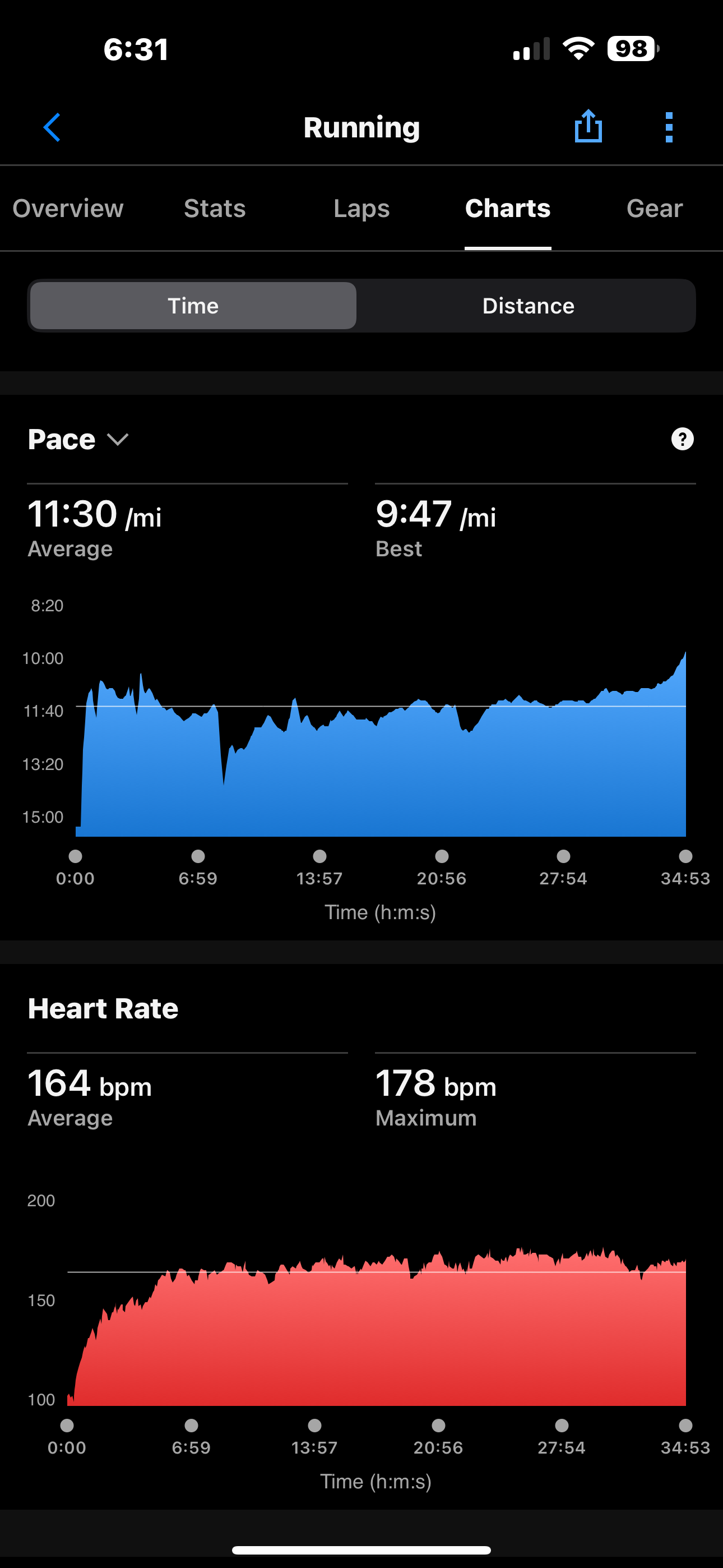Image resolution: width=723 pixels, height=1568 pixels.
Task: Select the Time segment for charts
Action: (x=193, y=306)
